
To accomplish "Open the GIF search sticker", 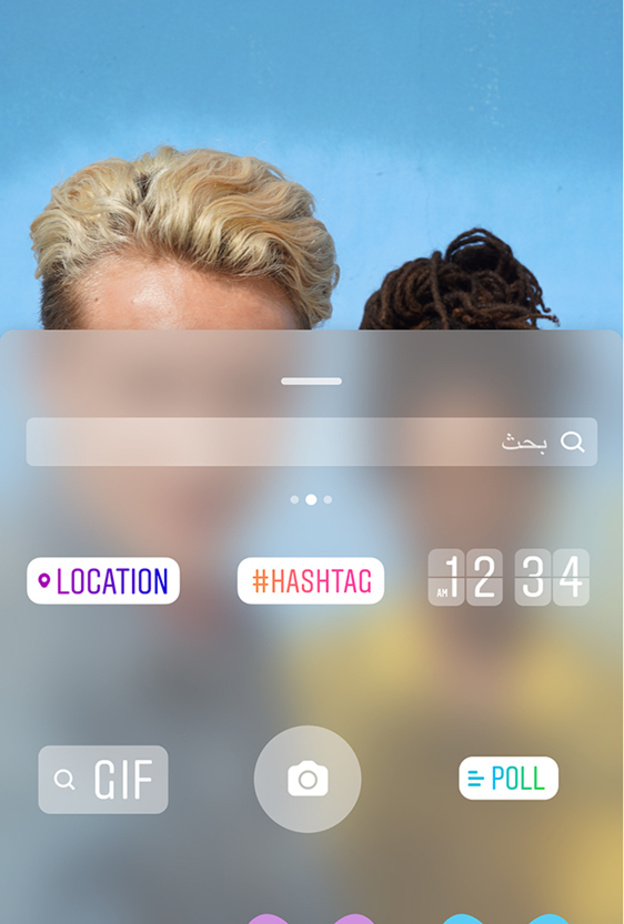I will pos(103,779).
